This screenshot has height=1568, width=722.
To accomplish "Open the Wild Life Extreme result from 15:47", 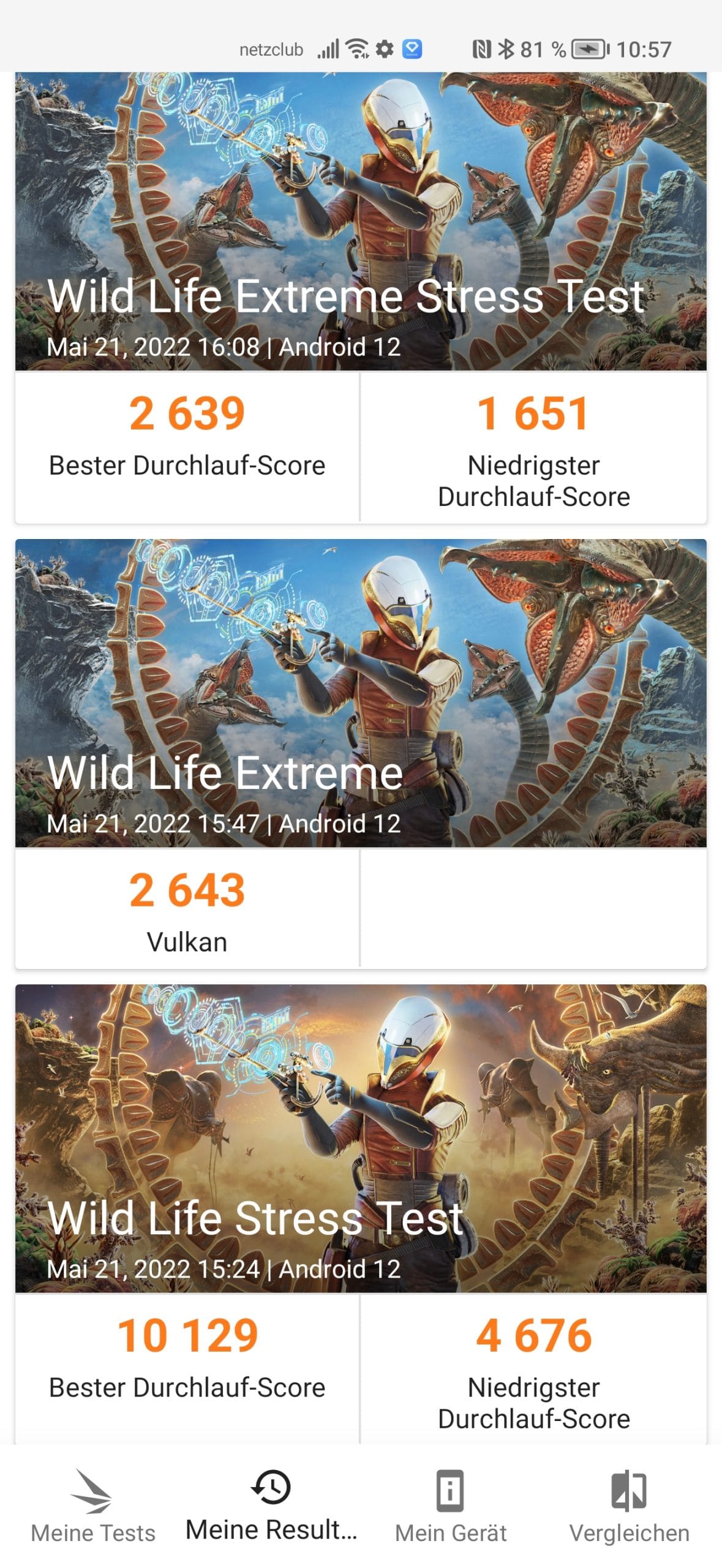I will [361, 693].
